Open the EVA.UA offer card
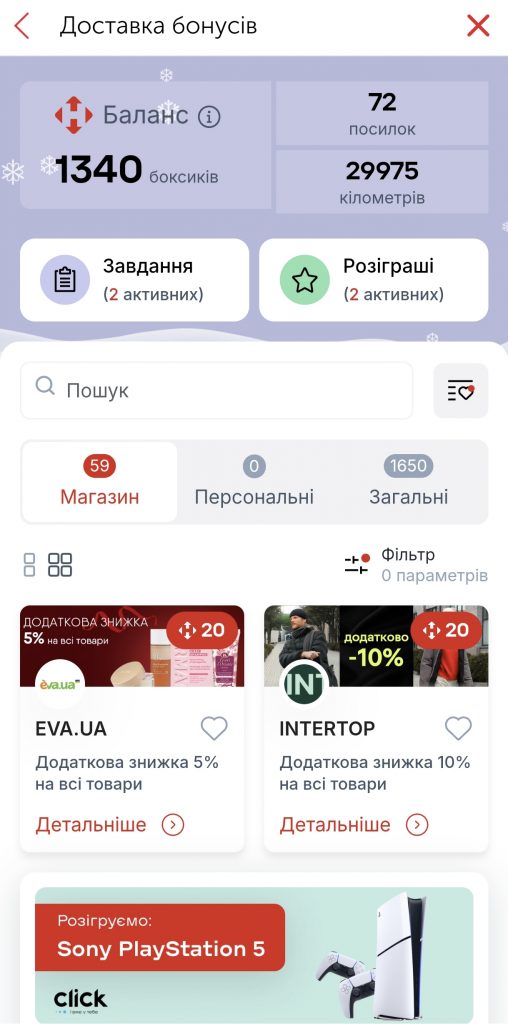 coord(132,728)
